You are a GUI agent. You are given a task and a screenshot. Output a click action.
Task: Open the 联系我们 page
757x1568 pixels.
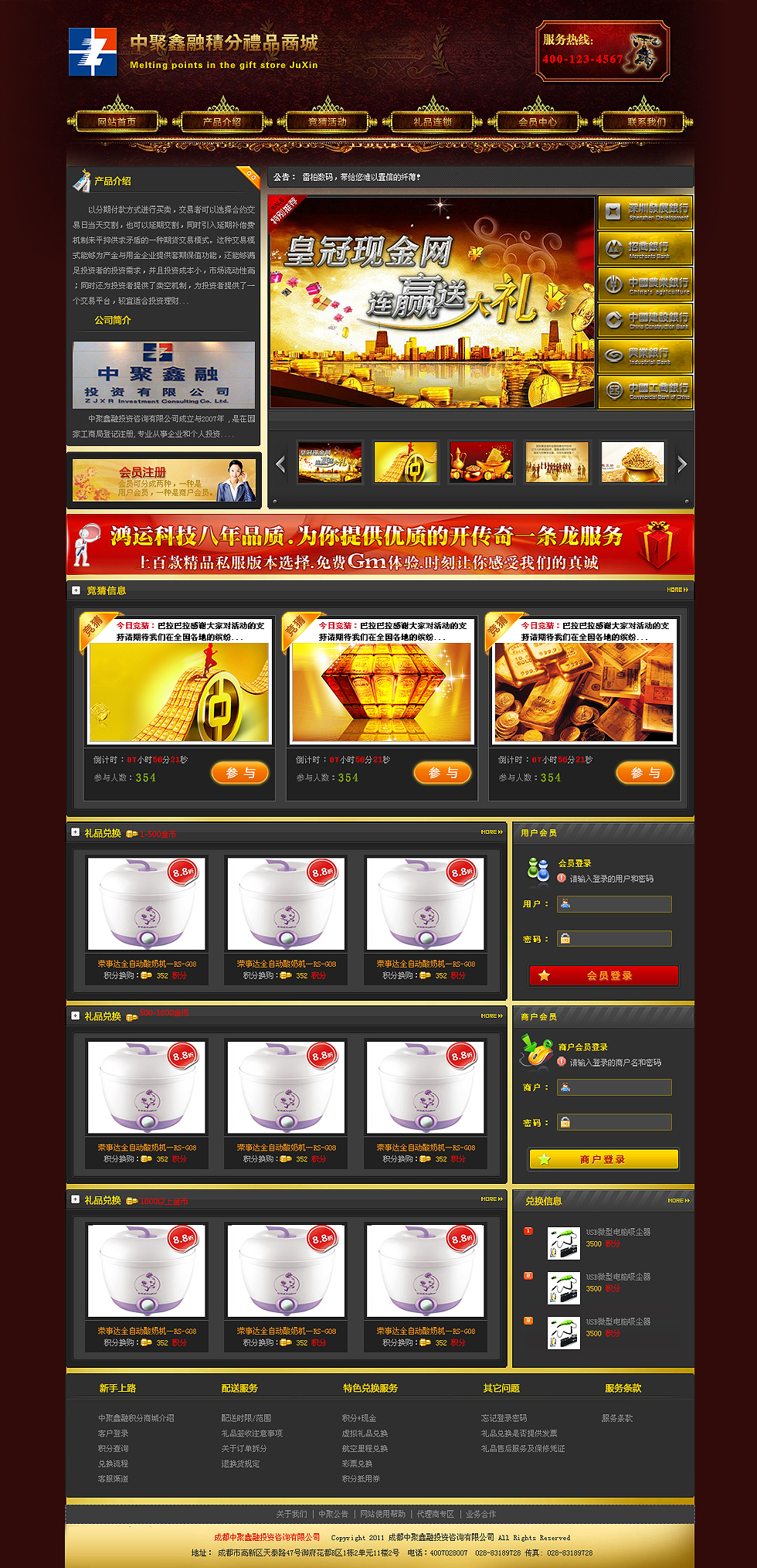click(647, 122)
